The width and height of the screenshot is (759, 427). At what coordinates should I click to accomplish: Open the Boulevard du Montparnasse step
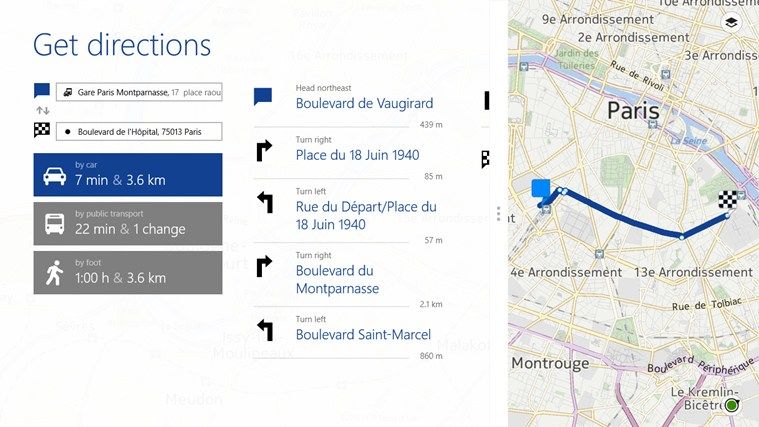[337, 279]
